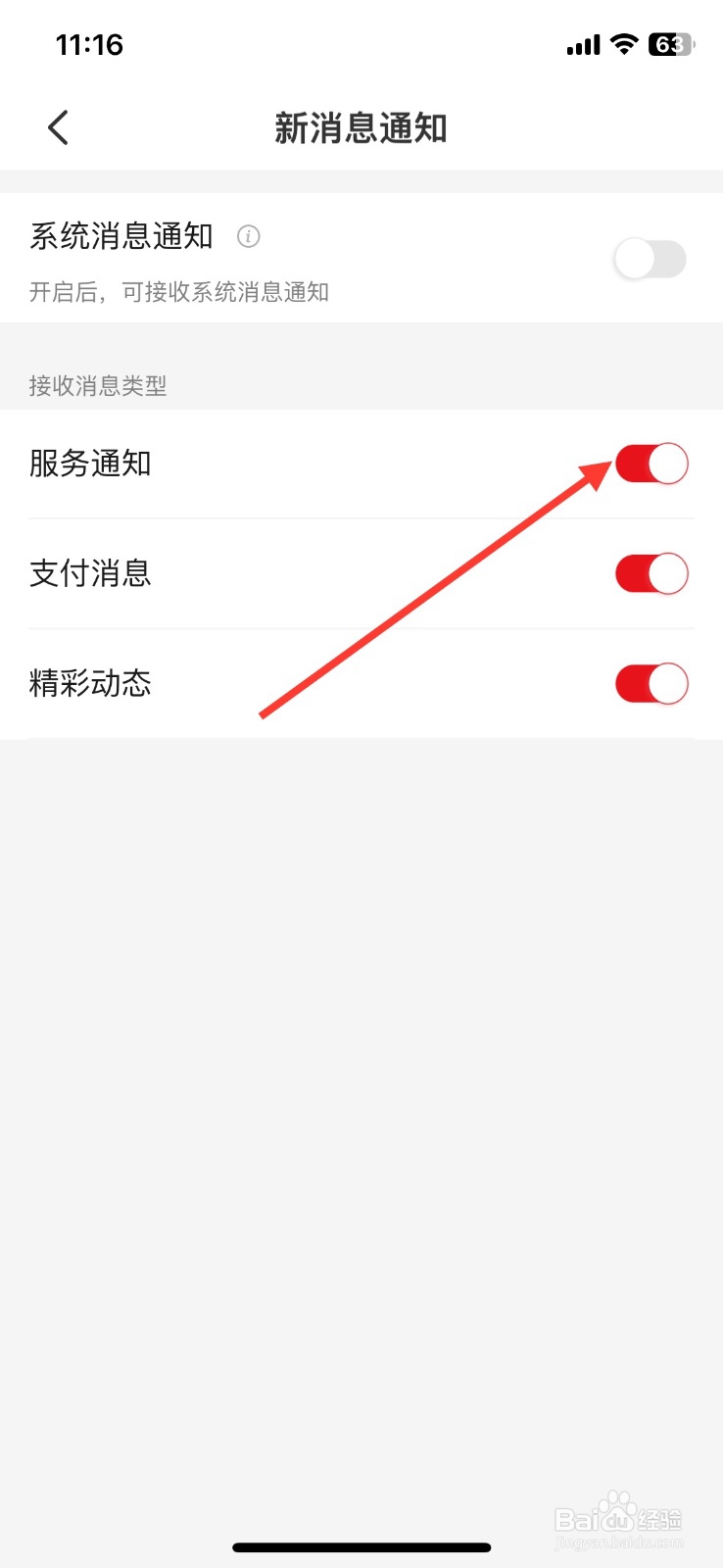Tap the 系统消息通知 label text
This screenshot has height=1568, width=723.
[120, 236]
